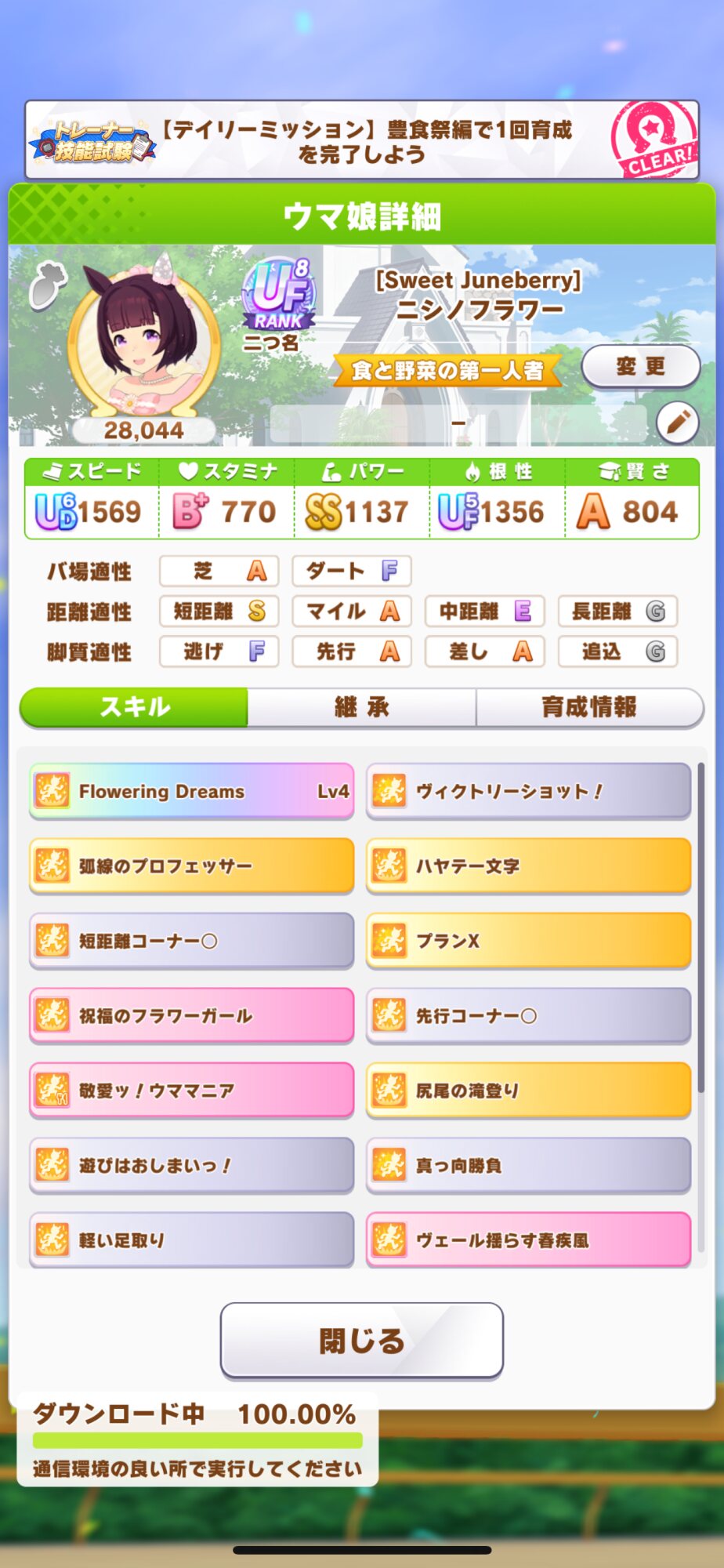The image size is (724, 1568).
Task: Tap the 短距離コーナー○ skill
Action: coord(192,941)
